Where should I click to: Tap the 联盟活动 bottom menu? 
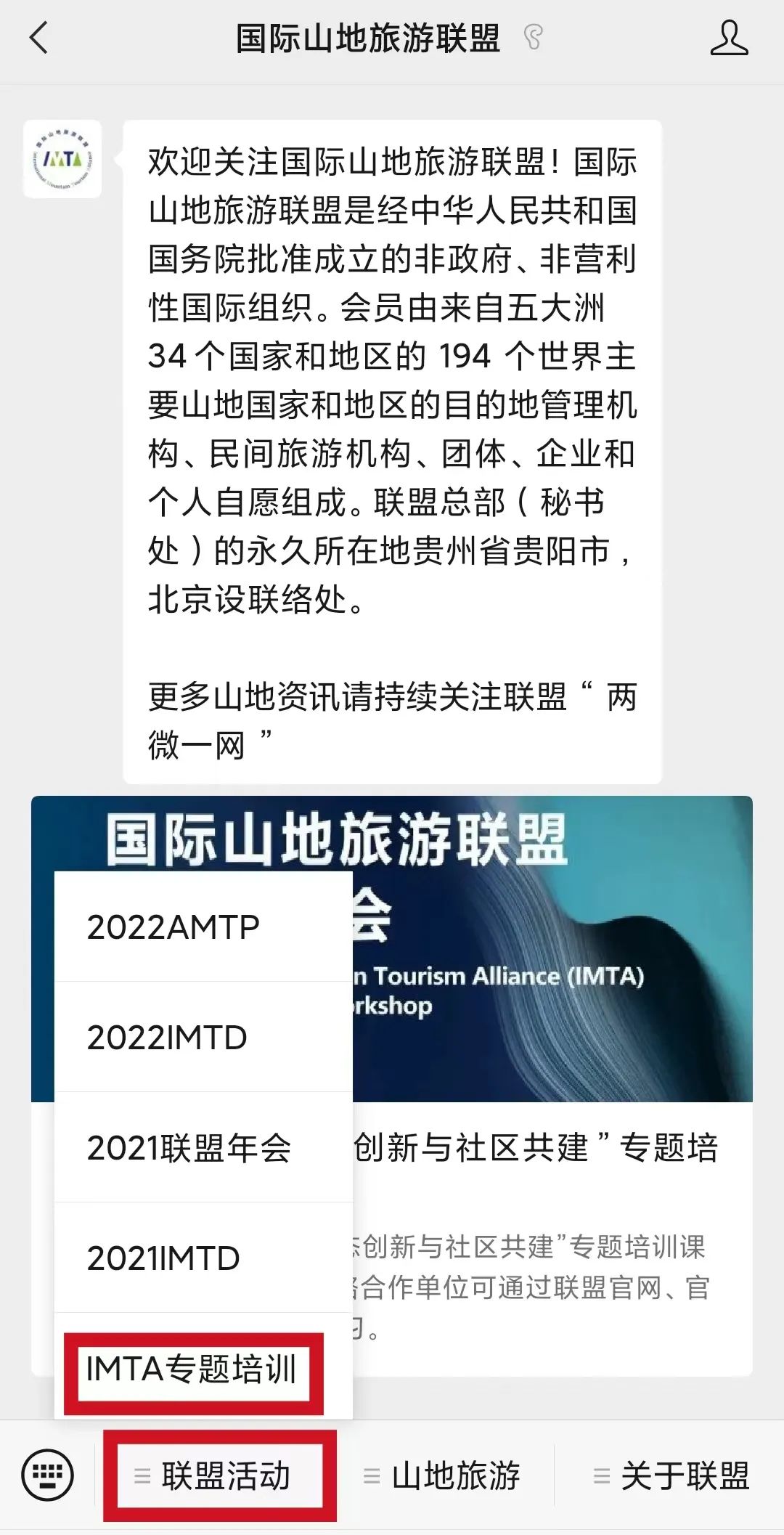pyautogui.click(x=219, y=1475)
